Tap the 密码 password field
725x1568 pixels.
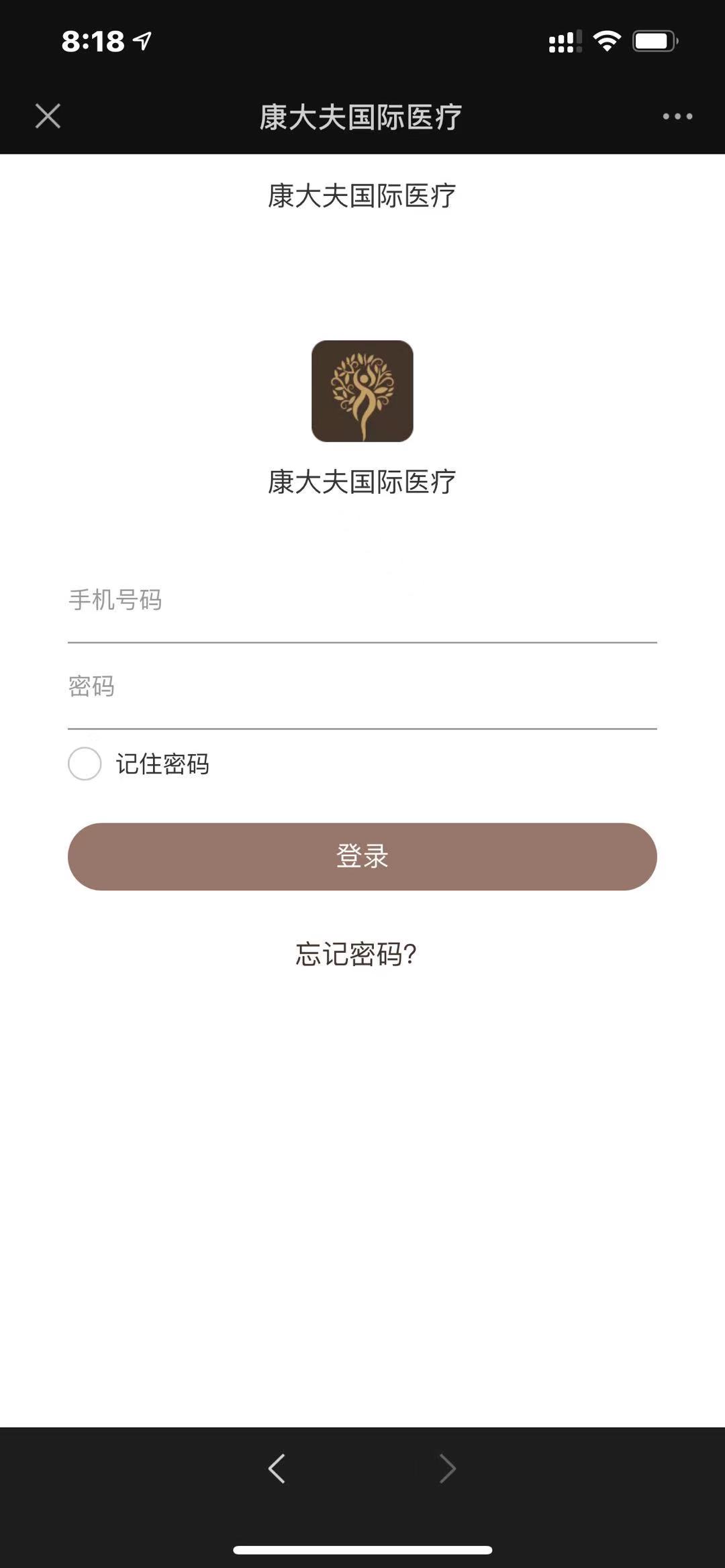click(362, 687)
